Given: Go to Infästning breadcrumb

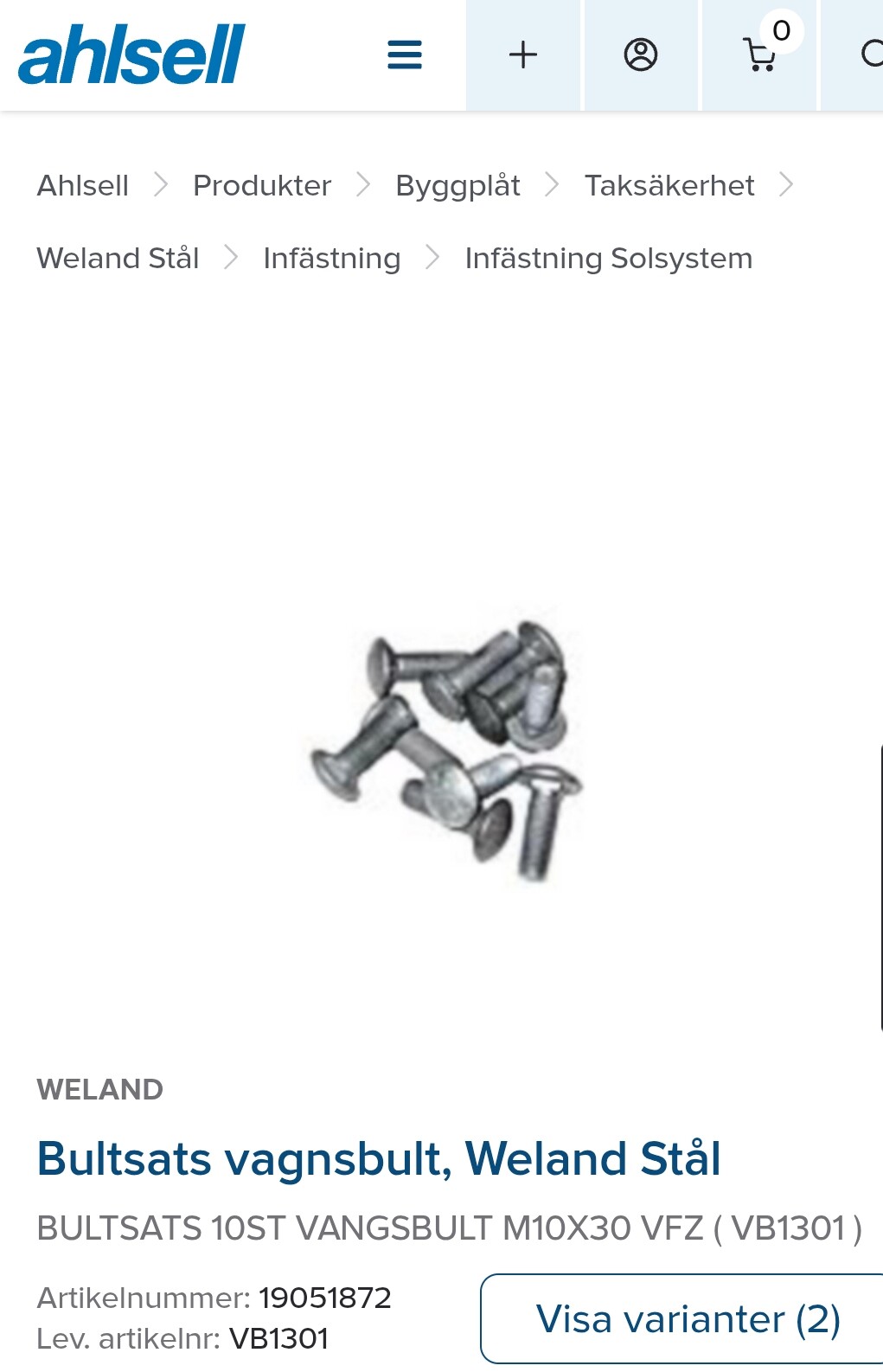Looking at the screenshot, I should click(x=332, y=258).
